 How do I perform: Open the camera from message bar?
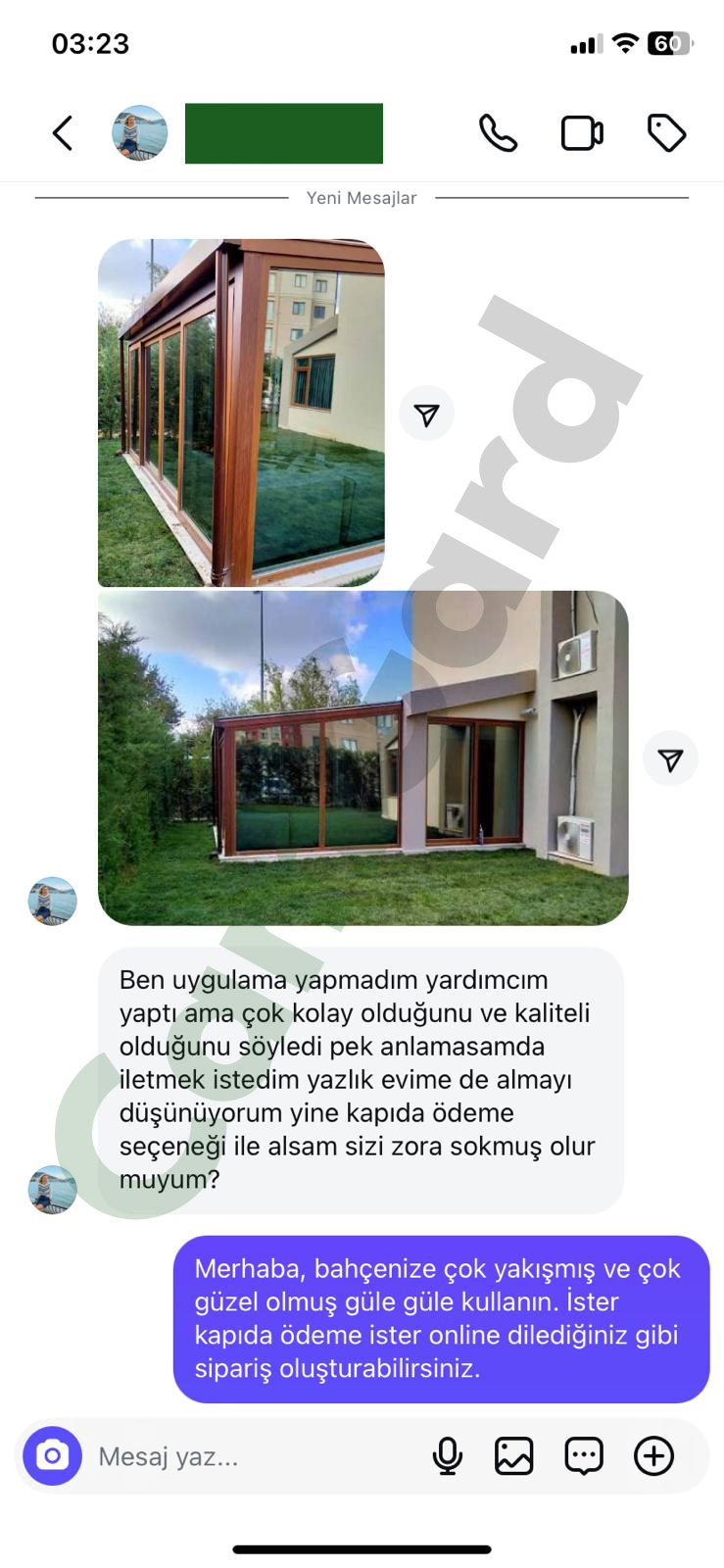pos(53,1455)
